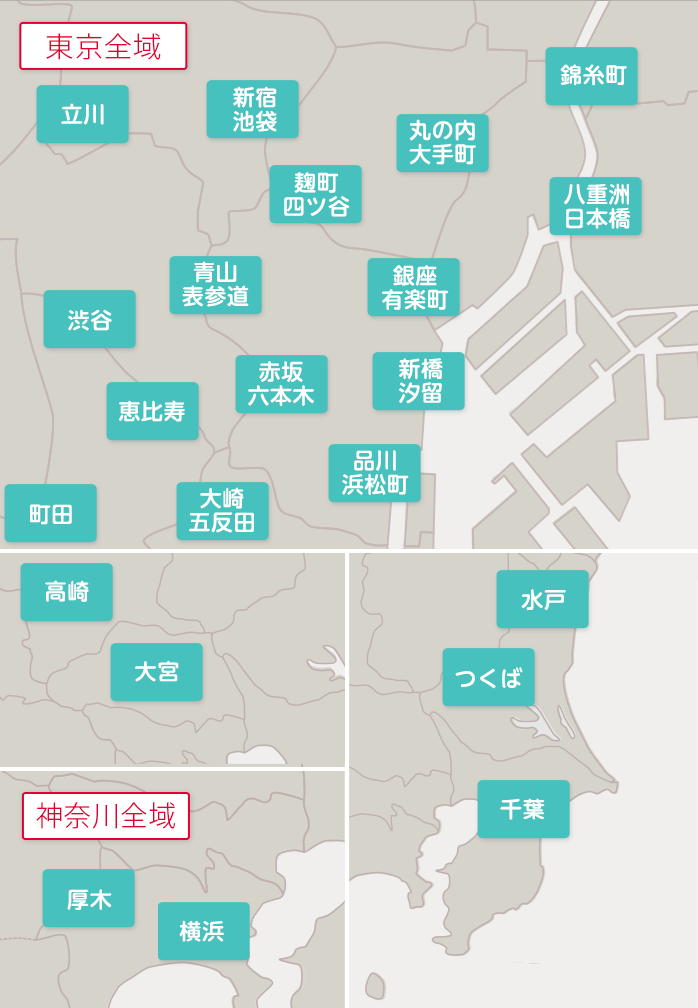
Task: Choose the 大崎 五反田 area
Action: (x=223, y=511)
